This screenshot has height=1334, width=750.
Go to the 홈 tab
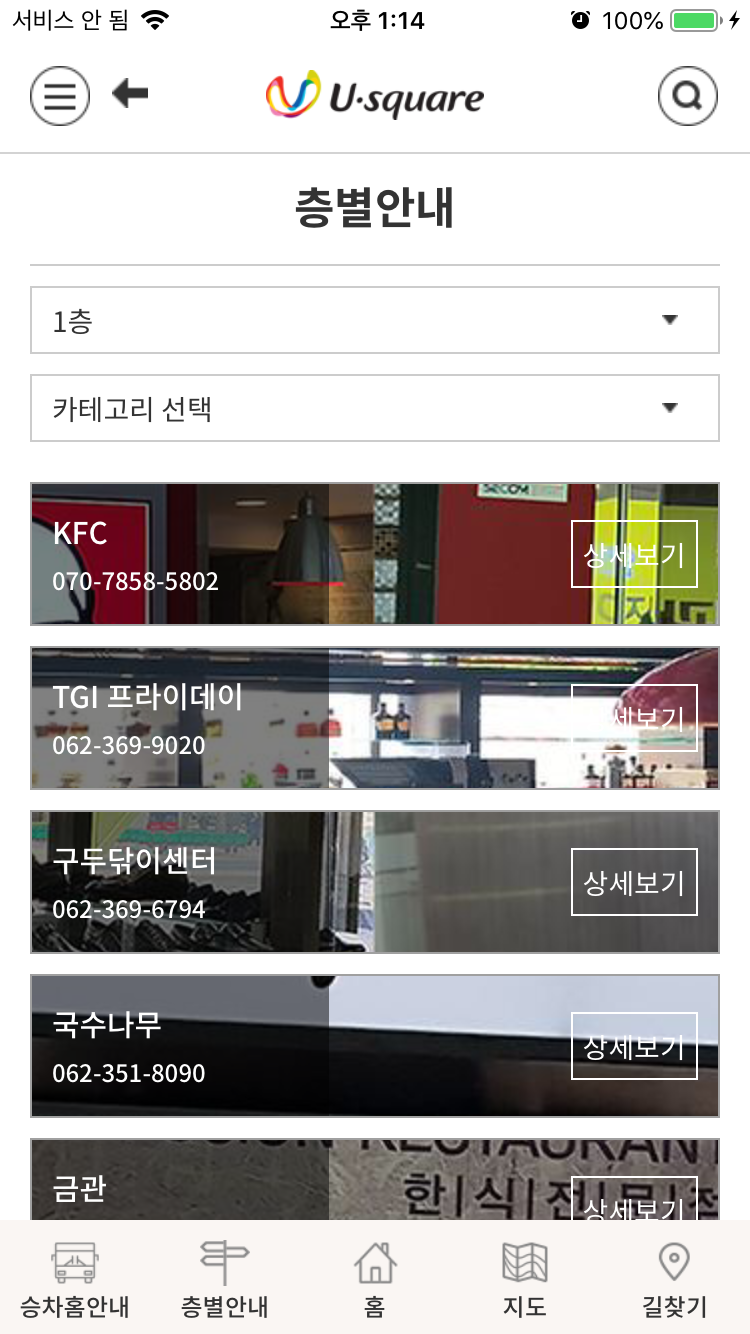(375, 1280)
